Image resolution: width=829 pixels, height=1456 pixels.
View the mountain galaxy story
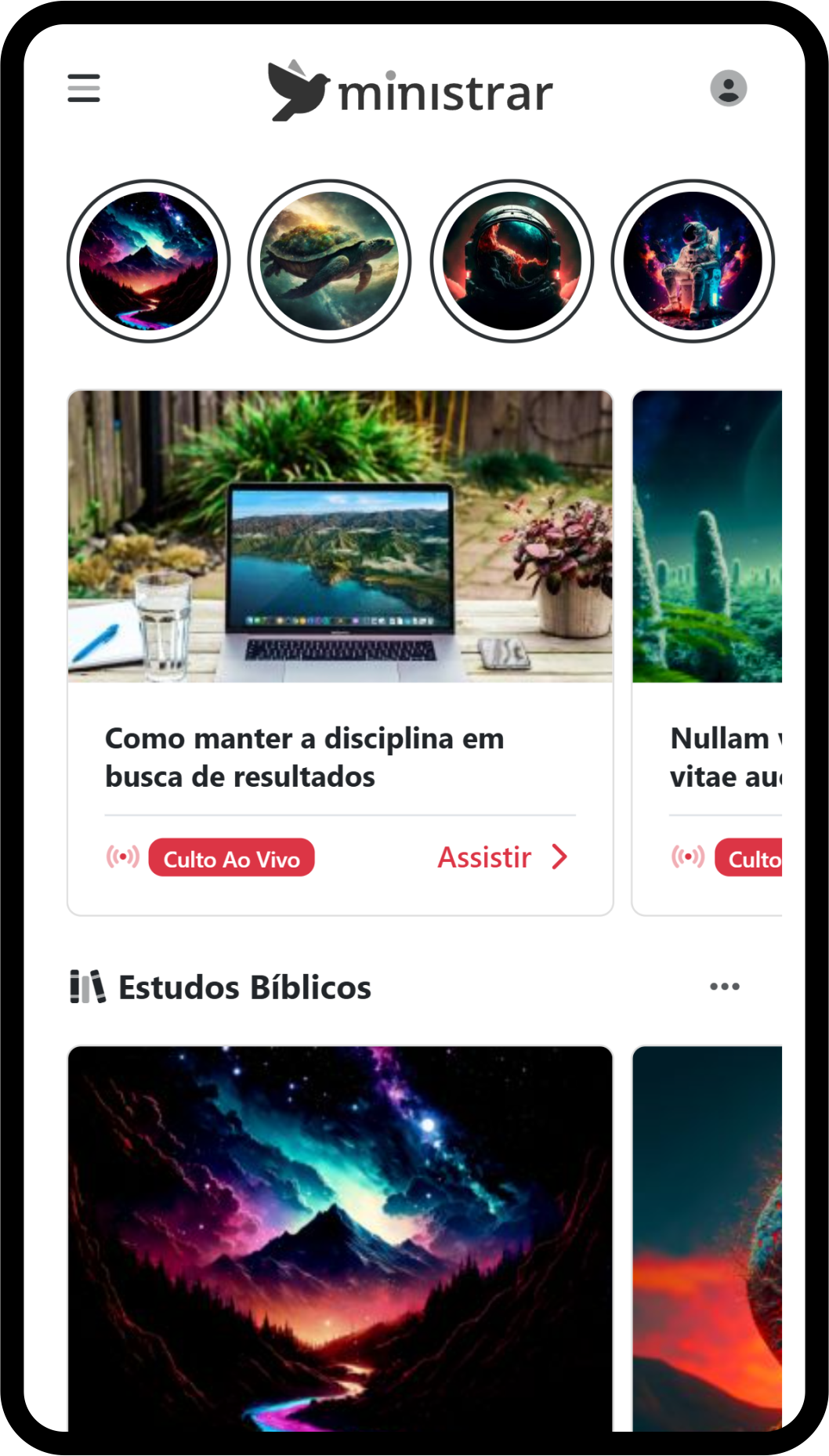[x=149, y=261]
